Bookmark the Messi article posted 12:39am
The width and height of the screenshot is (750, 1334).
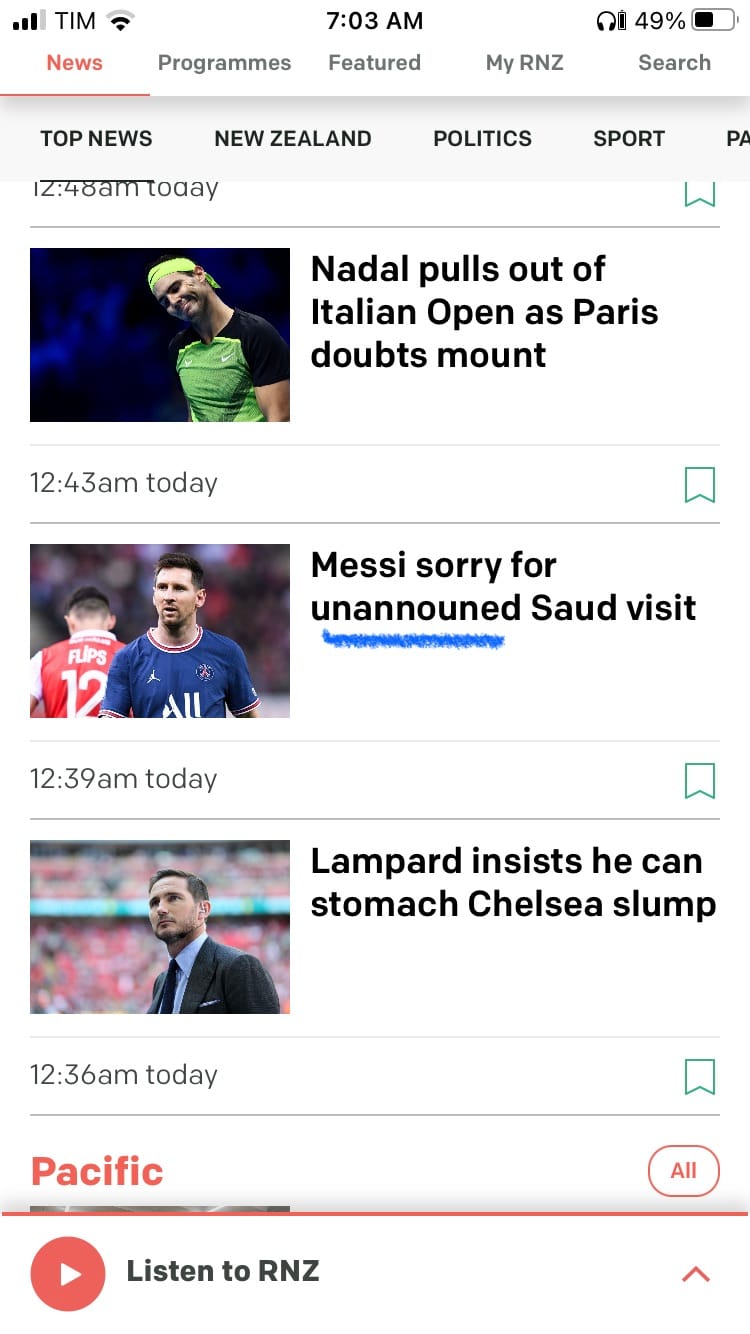pyautogui.click(x=700, y=780)
